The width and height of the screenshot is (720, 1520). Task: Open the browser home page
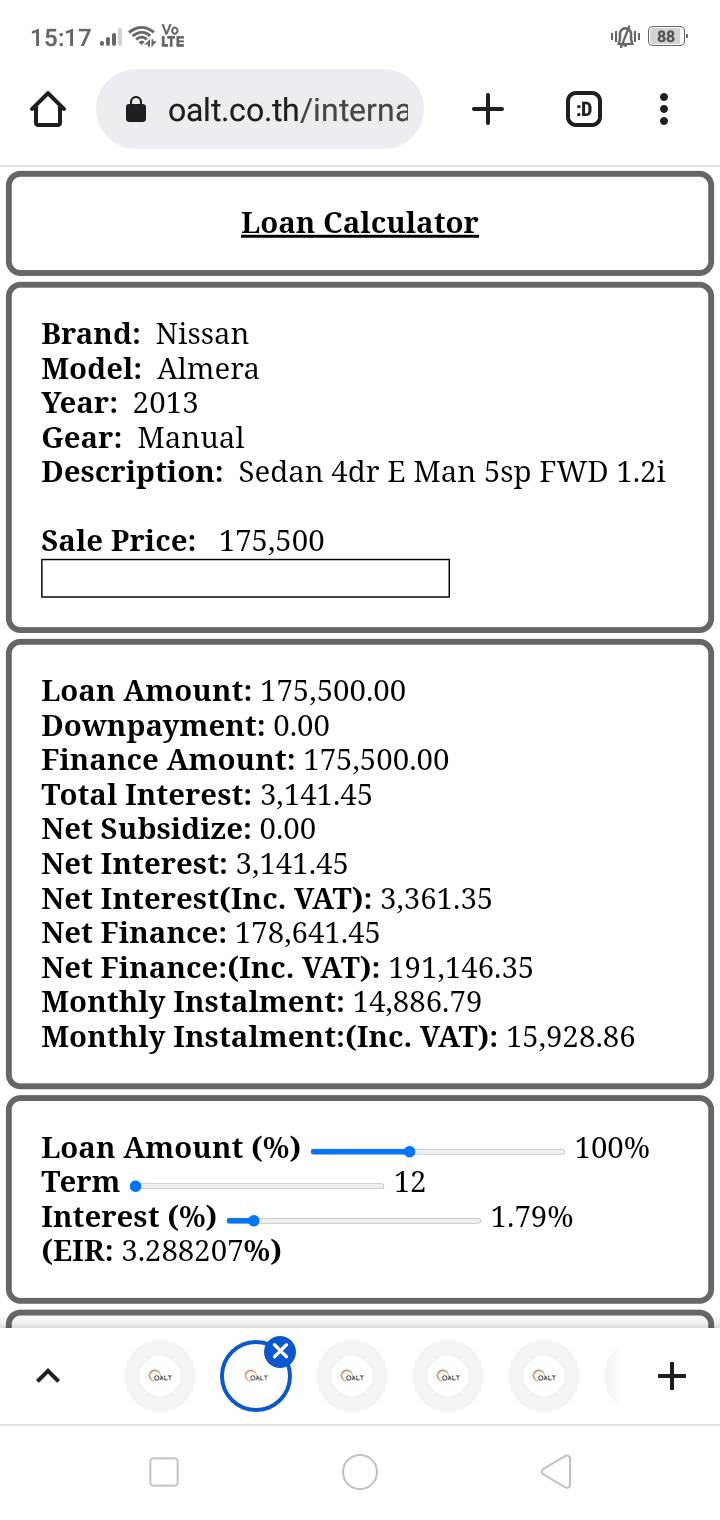pyautogui.click(x=48, y=110)
